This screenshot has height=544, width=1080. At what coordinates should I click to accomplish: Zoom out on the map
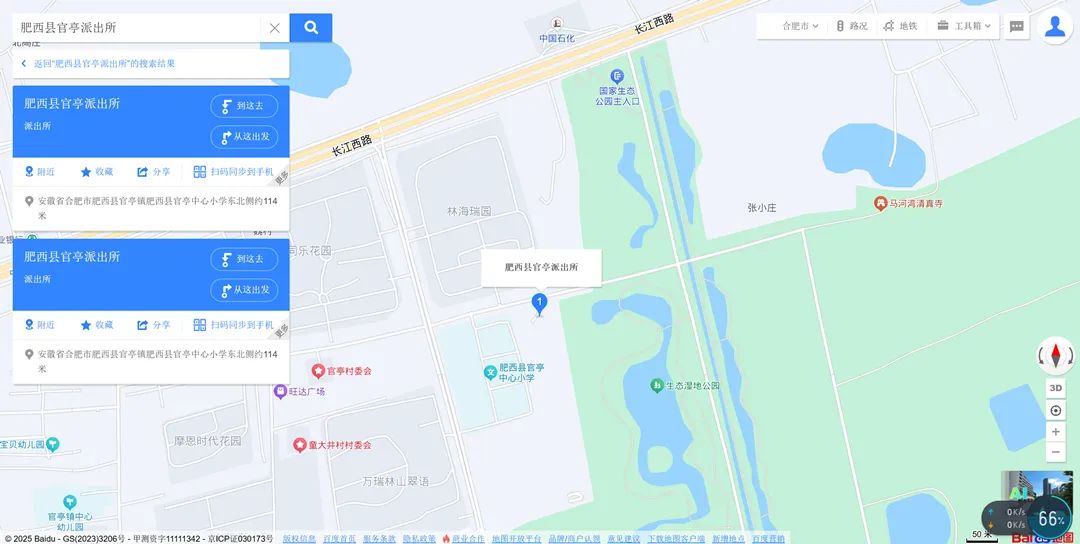pos(1056,452)
